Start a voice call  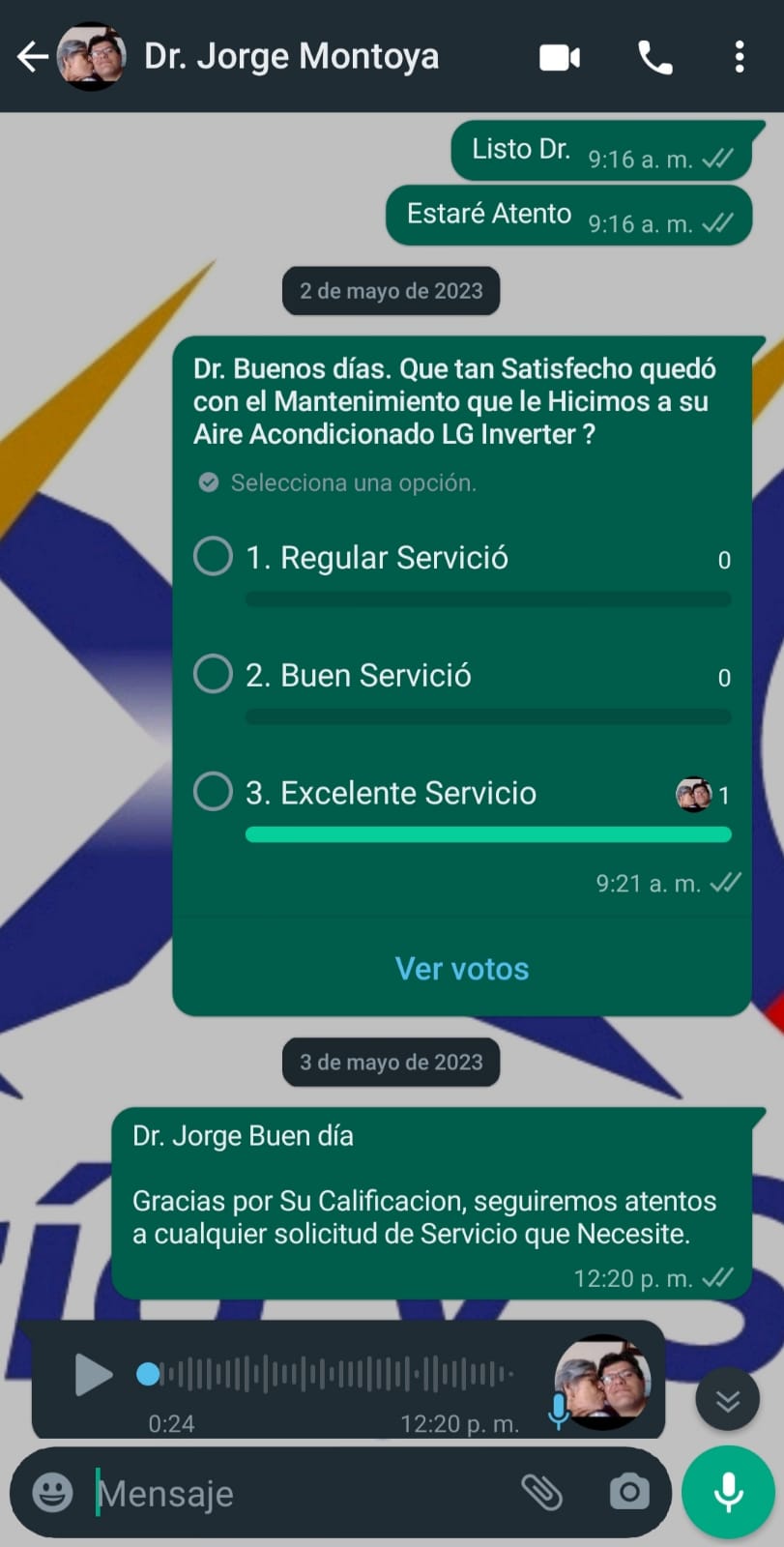[x=654, y=58]
